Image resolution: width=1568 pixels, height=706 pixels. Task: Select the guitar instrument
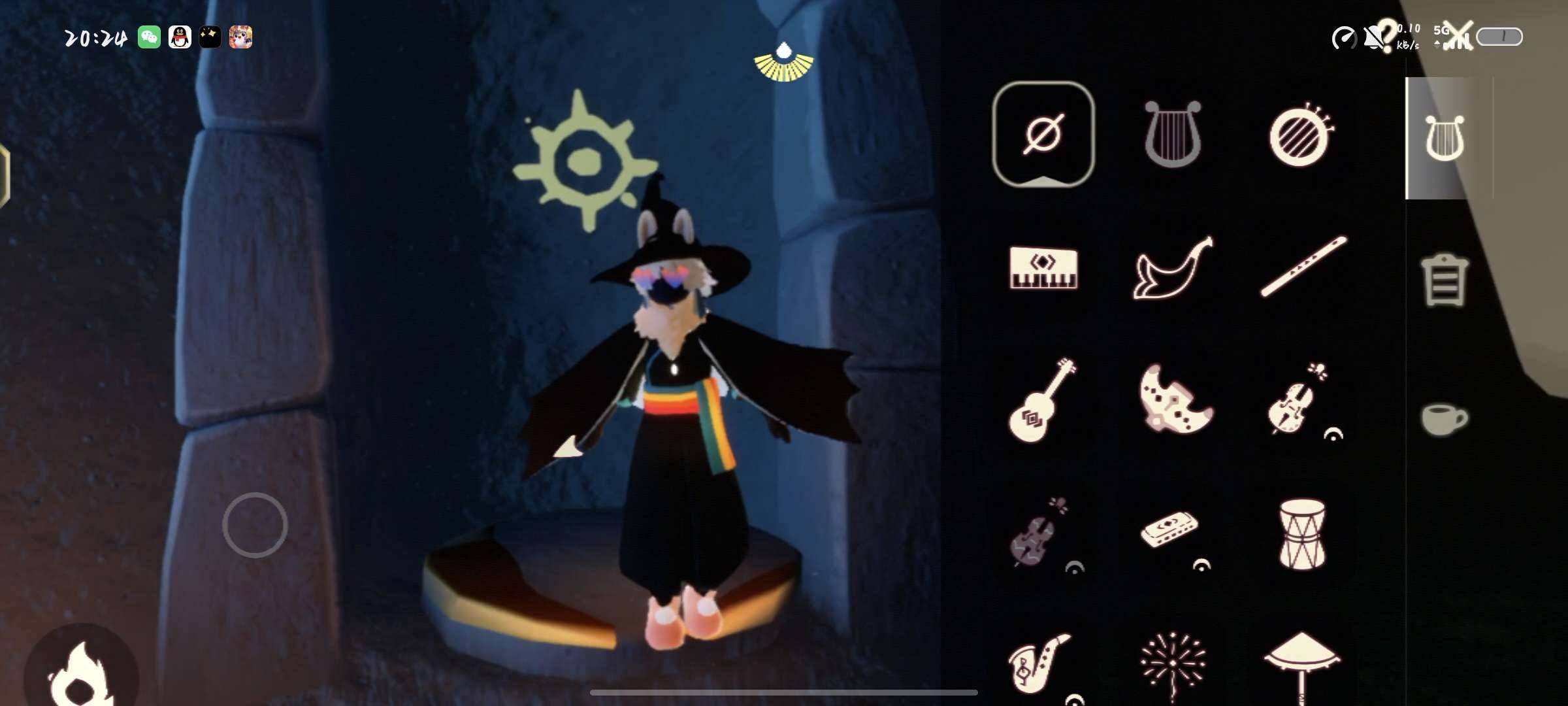[1042, 400]
